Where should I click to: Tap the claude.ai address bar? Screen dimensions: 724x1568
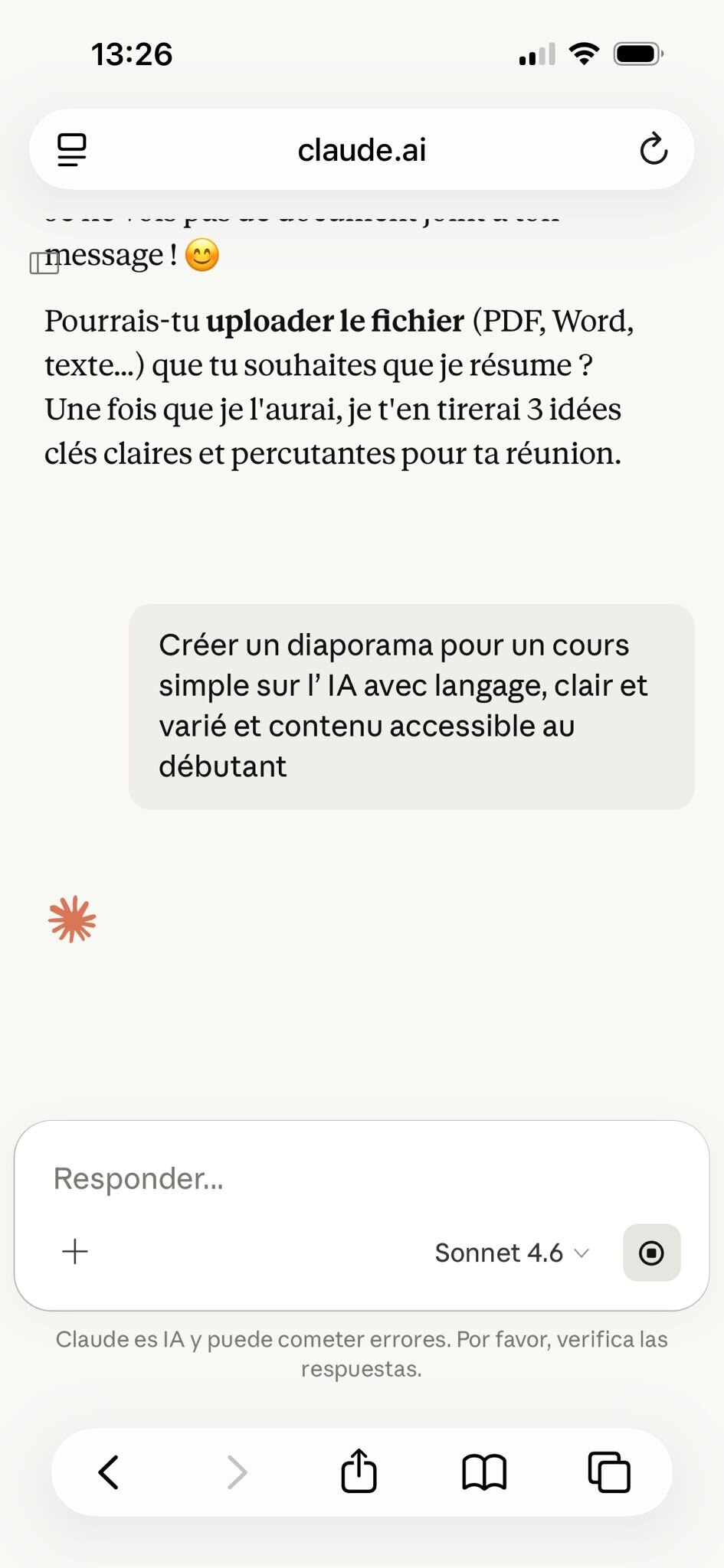(362, 149)
